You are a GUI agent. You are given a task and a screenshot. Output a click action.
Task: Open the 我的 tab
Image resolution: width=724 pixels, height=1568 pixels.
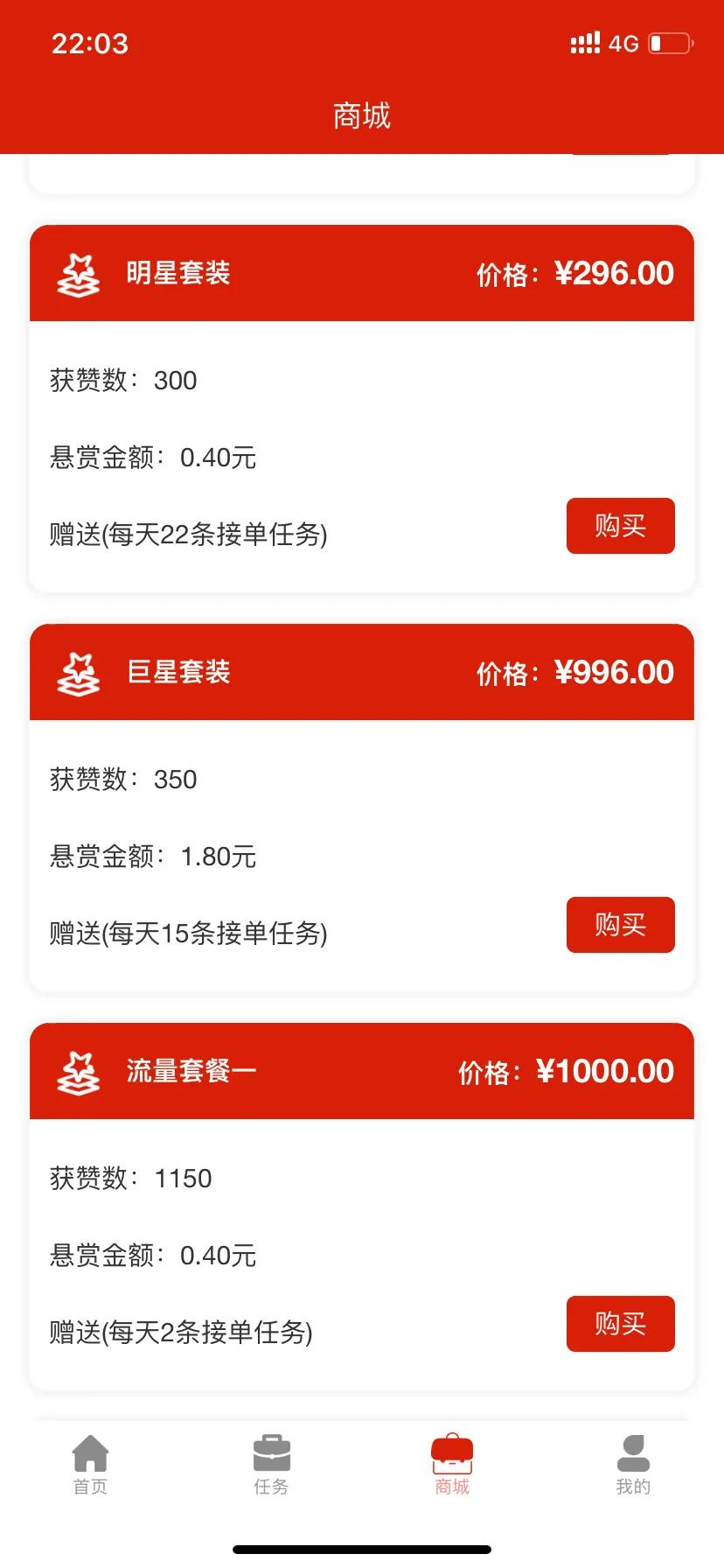point(633,1466)
